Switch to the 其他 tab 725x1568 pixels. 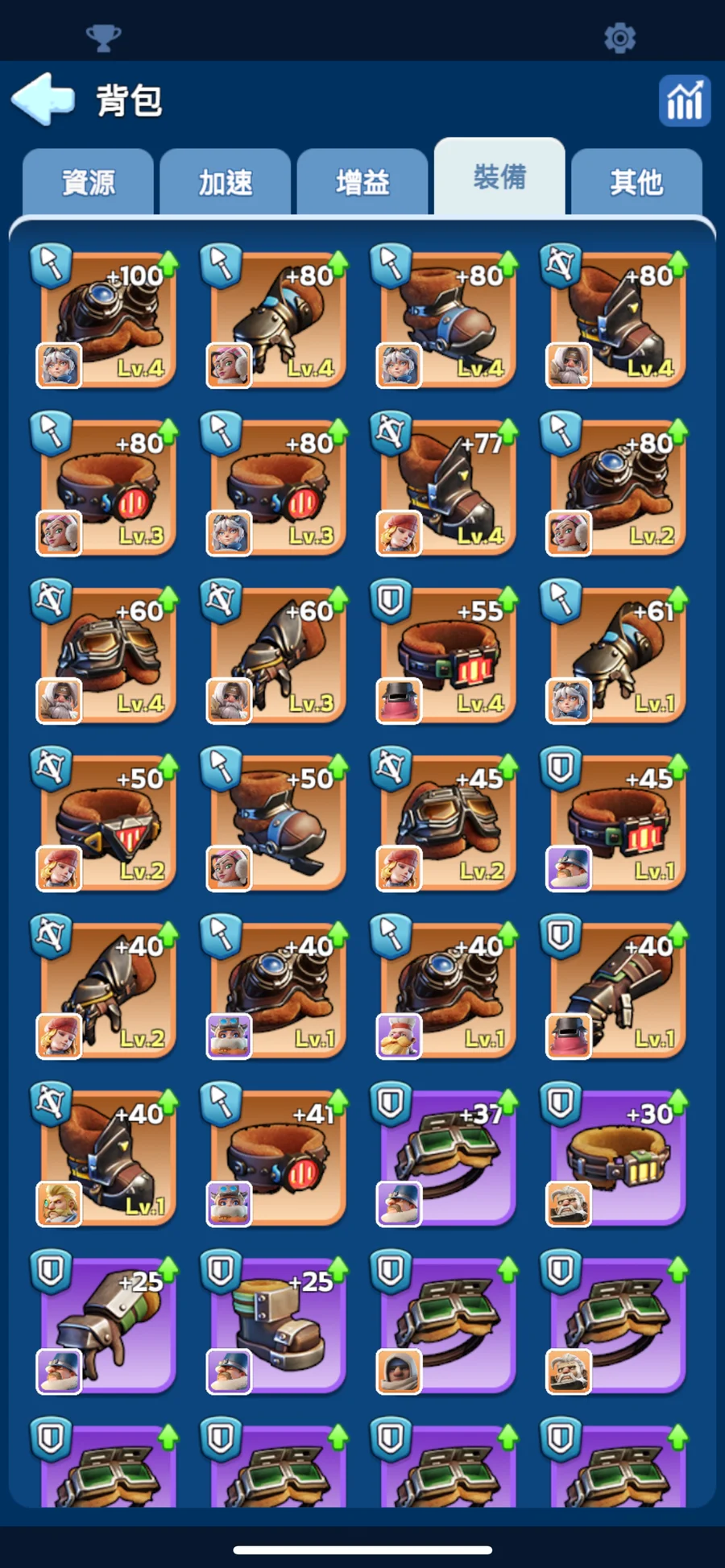point(636,182)
